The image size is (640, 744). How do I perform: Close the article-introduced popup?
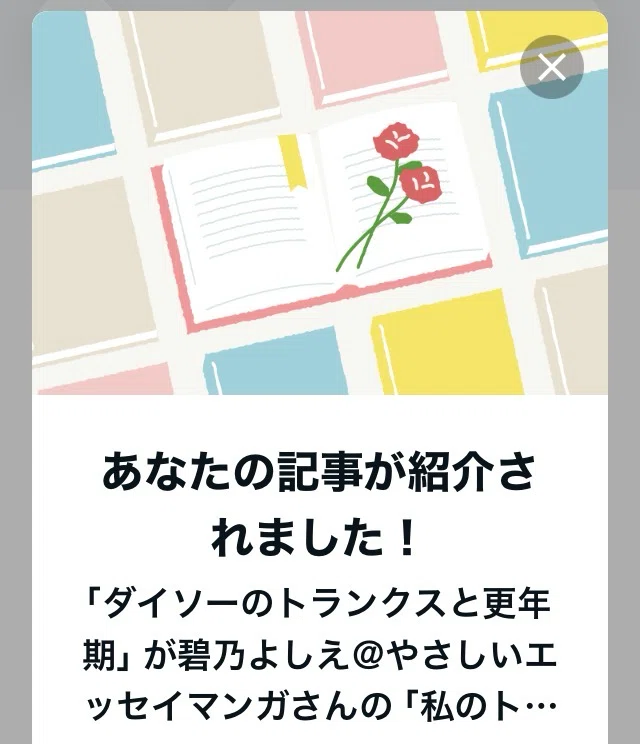coord(551,66)
